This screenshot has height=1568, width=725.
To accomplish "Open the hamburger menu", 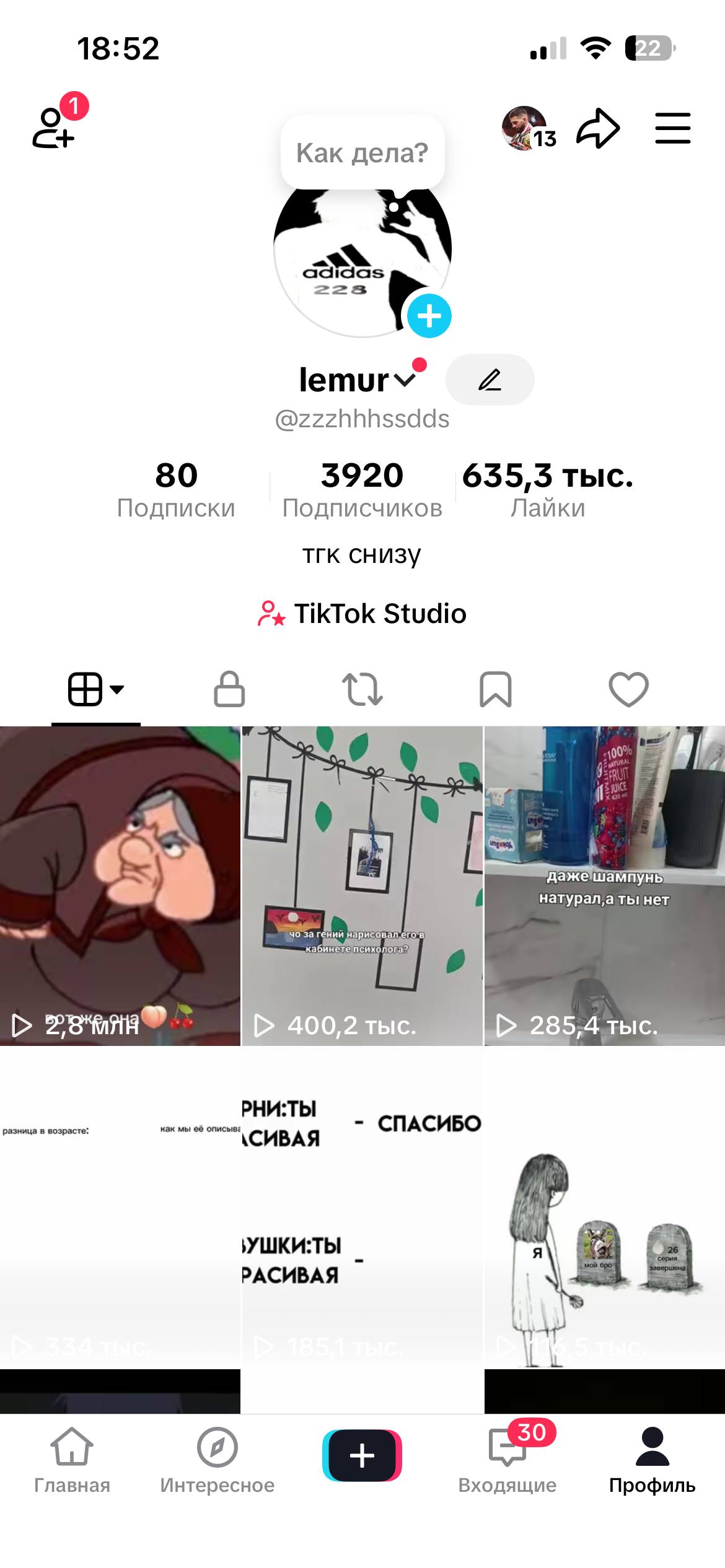I will click(672, 128).
